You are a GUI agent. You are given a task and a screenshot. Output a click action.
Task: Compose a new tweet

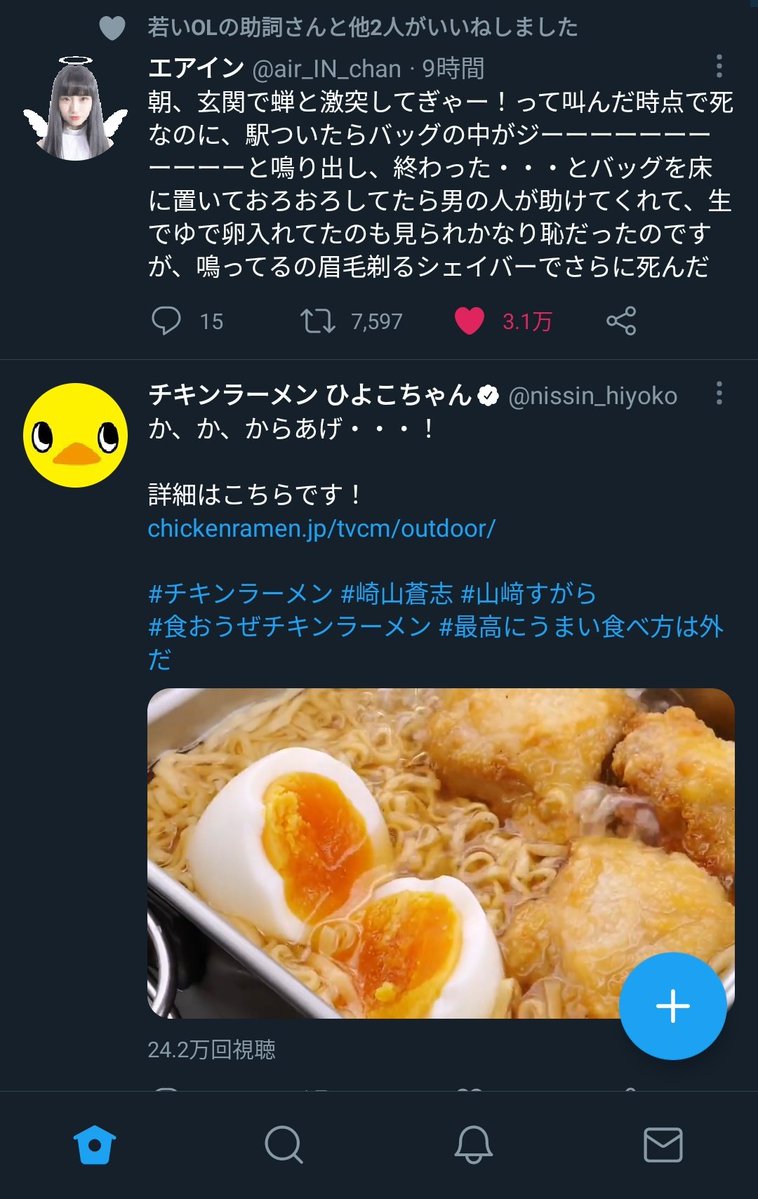[672, 1006]
